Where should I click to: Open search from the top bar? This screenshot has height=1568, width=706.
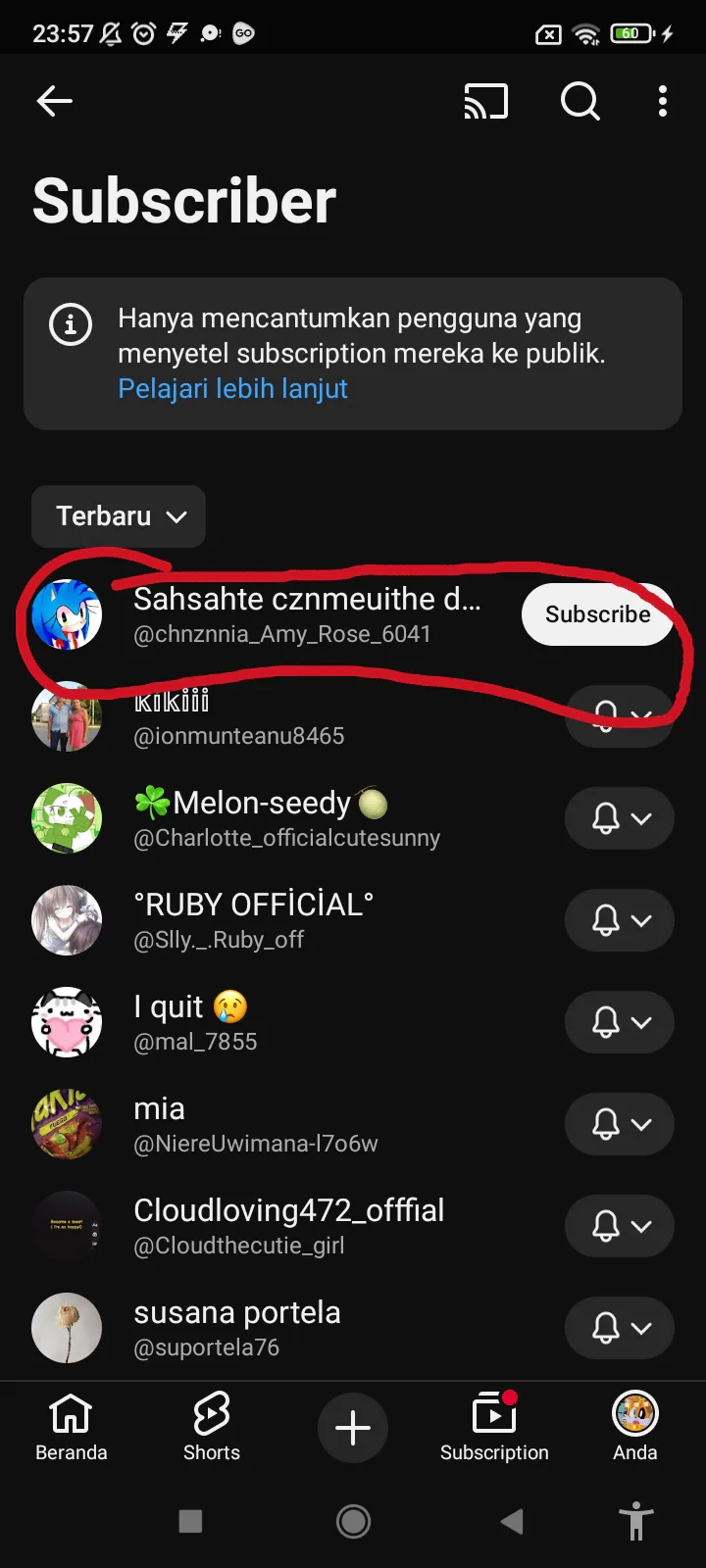click(x=580, y=101)
